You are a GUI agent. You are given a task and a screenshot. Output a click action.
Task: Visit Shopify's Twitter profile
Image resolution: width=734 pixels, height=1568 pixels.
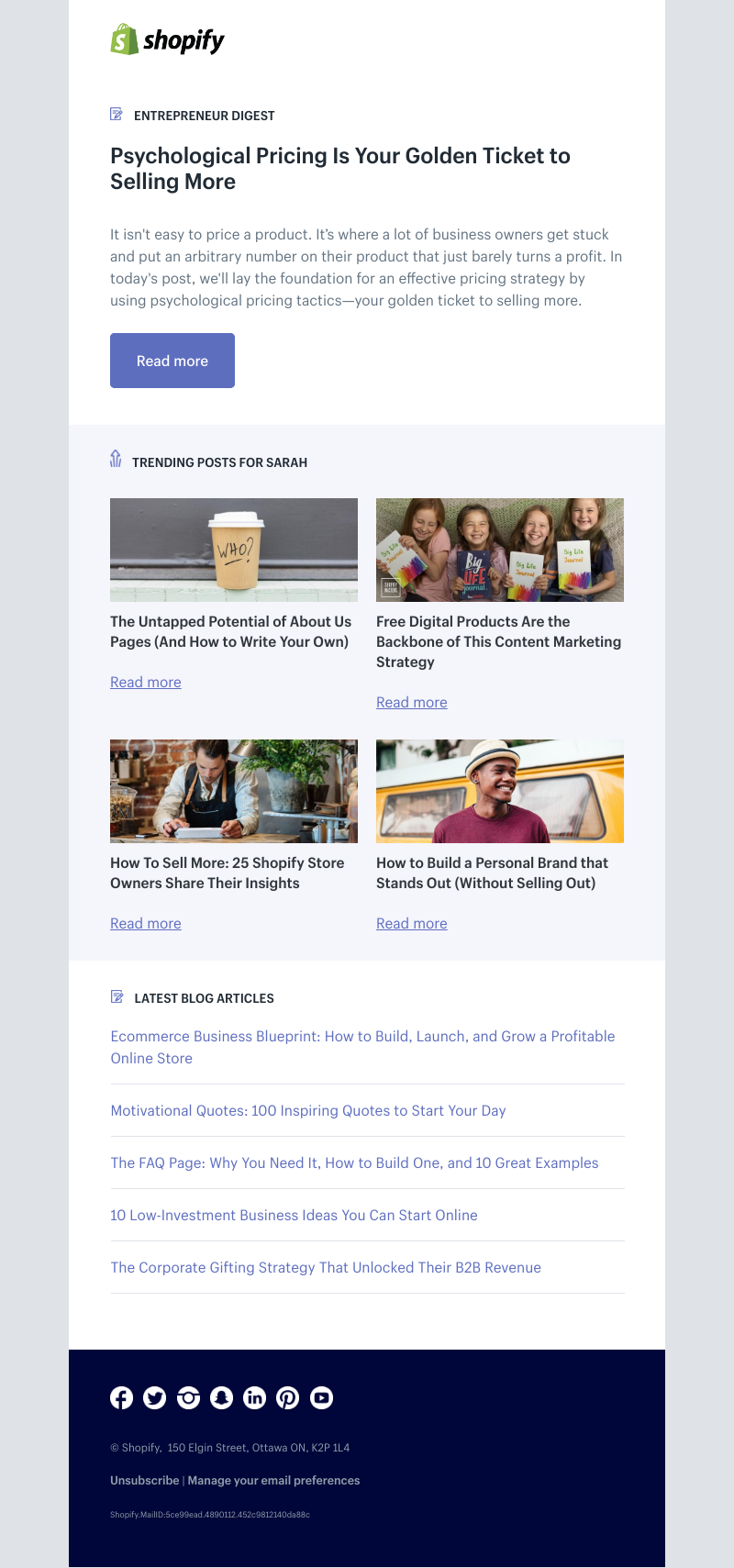pos(155,1397)
